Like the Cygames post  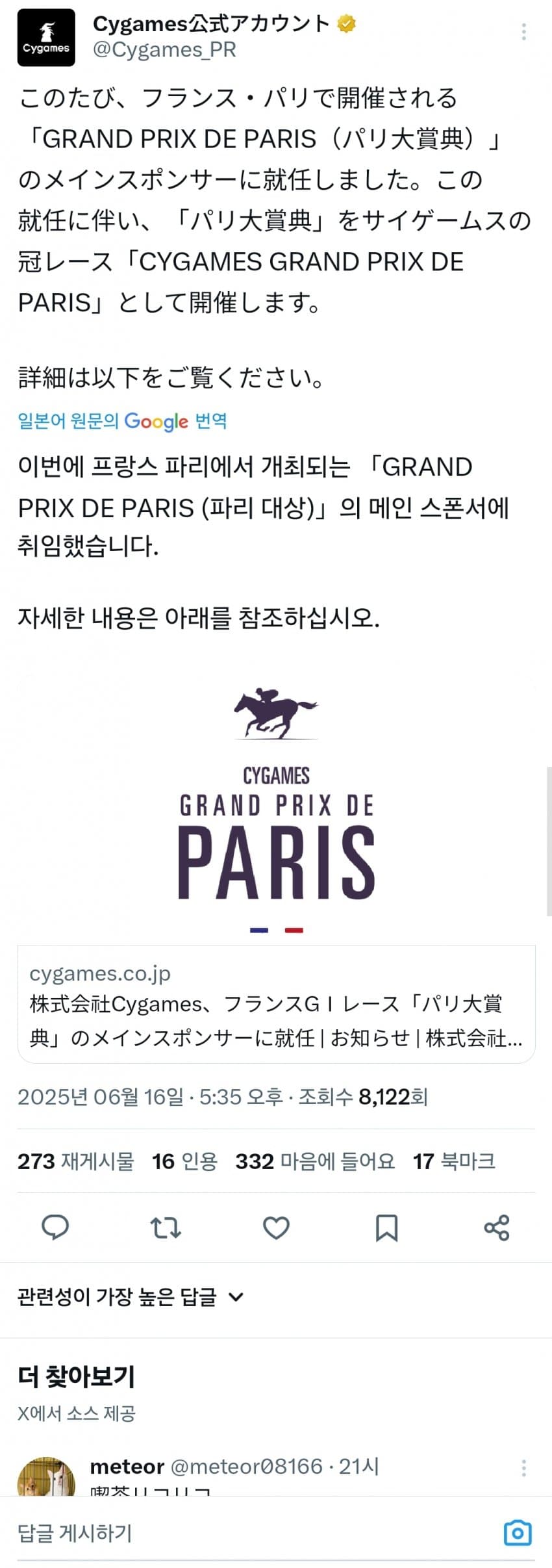[276, 1227]
